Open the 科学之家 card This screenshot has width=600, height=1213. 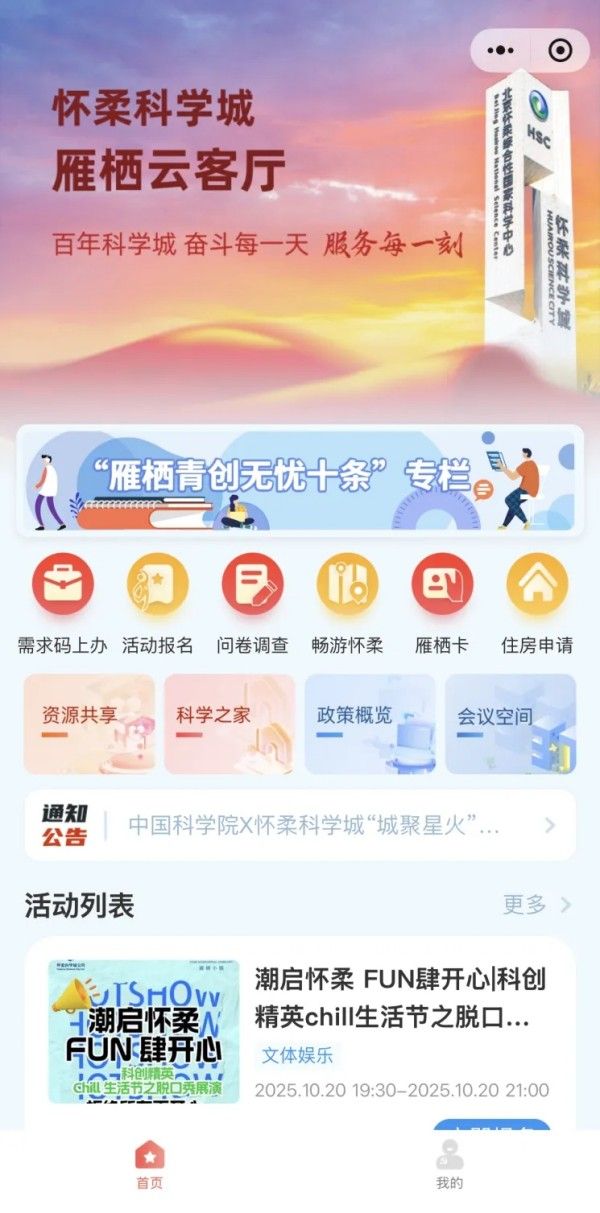pos(230,724)
